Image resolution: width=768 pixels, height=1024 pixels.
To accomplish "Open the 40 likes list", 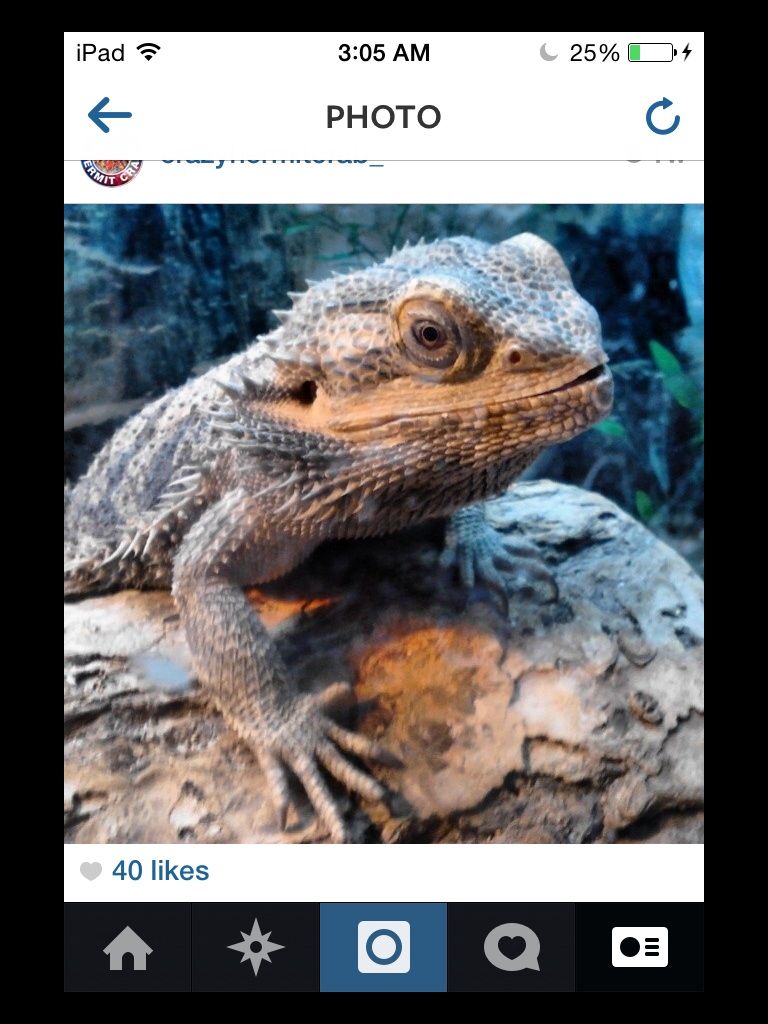I will pyautogui.click(x=160, y=871).
